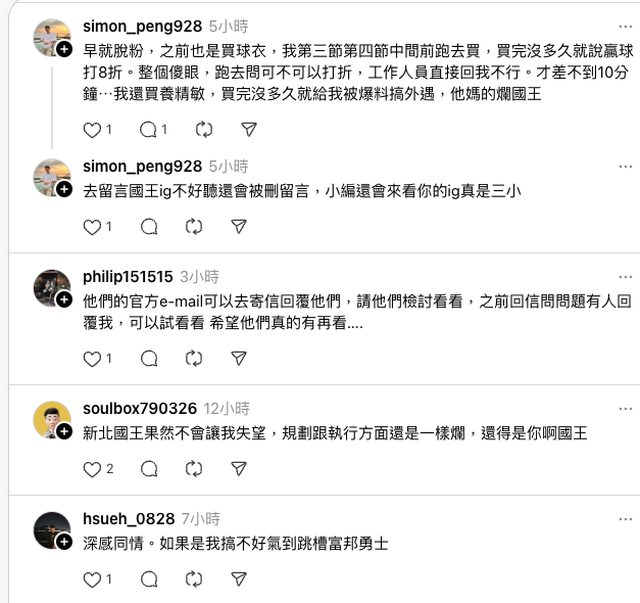This screenshot has width=640, height=603.
Task: Reply to simon_peng928's first comment
Action: (x=148, y=129)
